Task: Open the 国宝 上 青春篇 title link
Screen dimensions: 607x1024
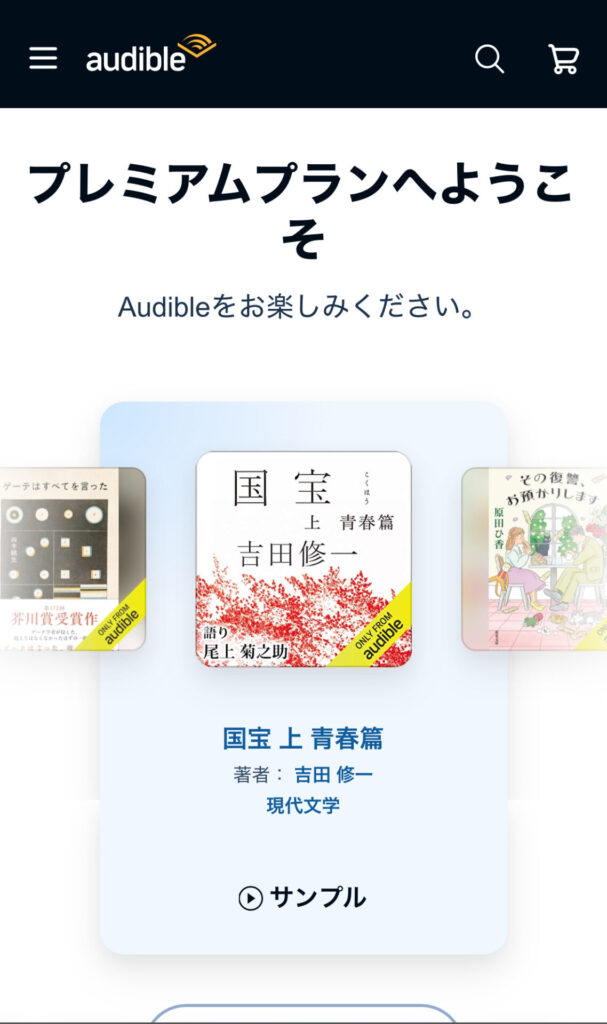Action: click(x=303, y=738)
